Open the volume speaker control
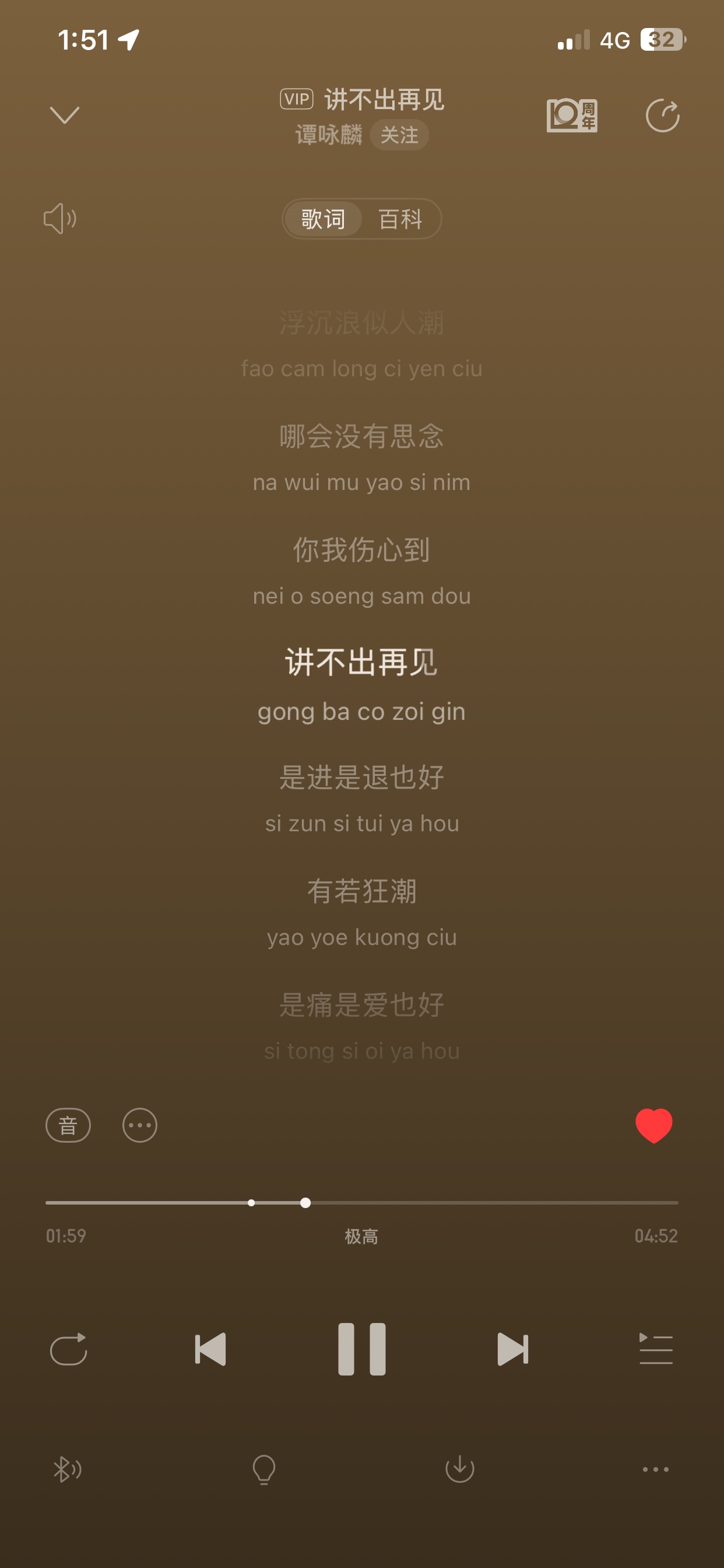724x1568 pixels. click(x=59, y=219)
